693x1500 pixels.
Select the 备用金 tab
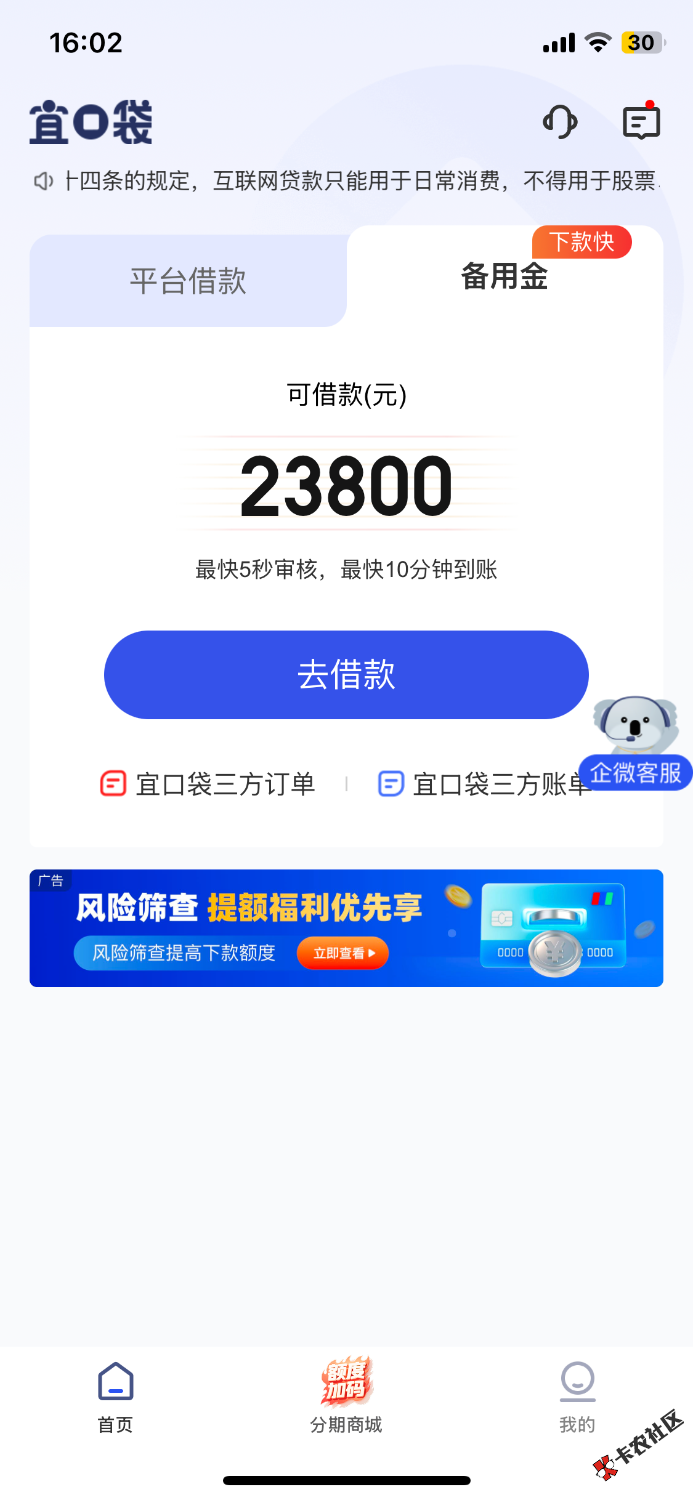[505, 277]
